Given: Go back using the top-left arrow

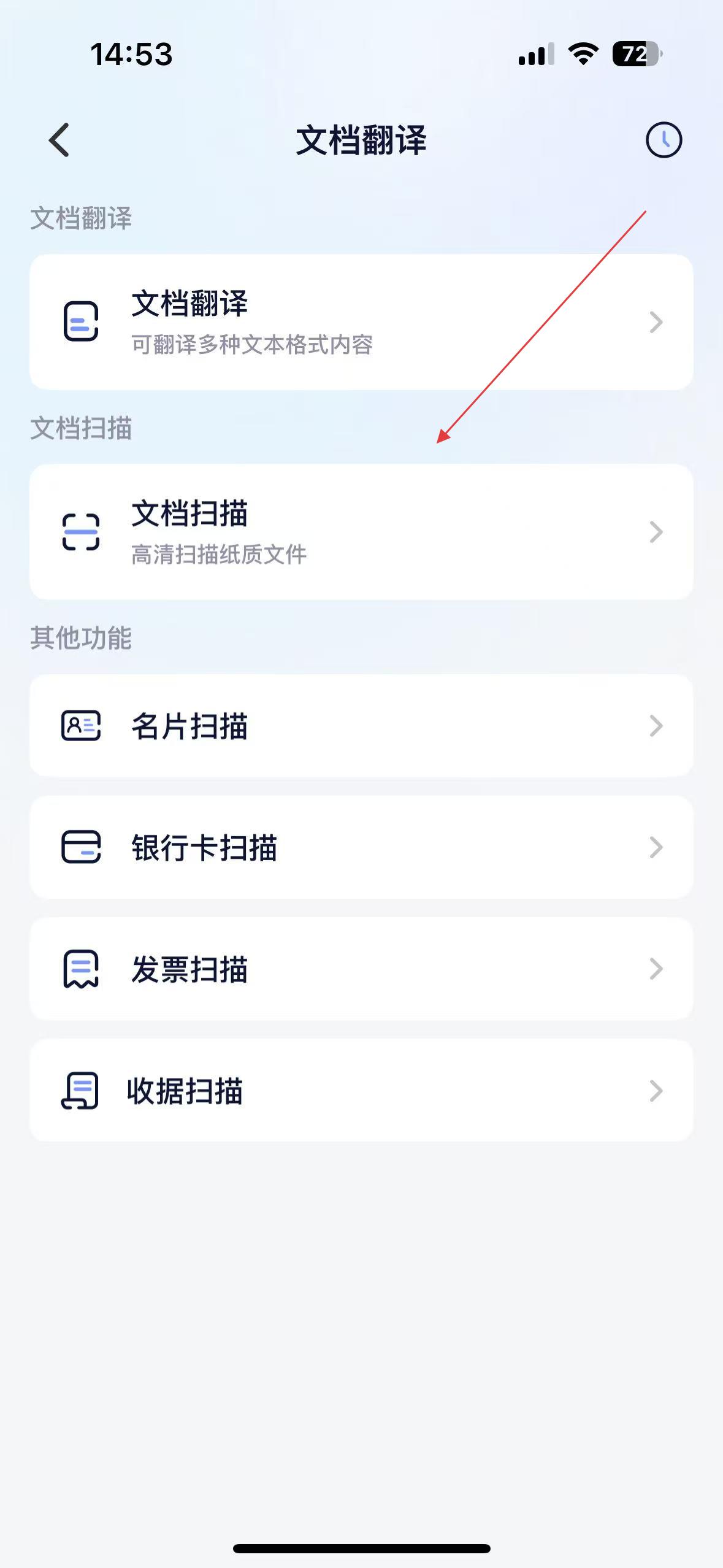Looking at the screenshot, I should [59, 140].
